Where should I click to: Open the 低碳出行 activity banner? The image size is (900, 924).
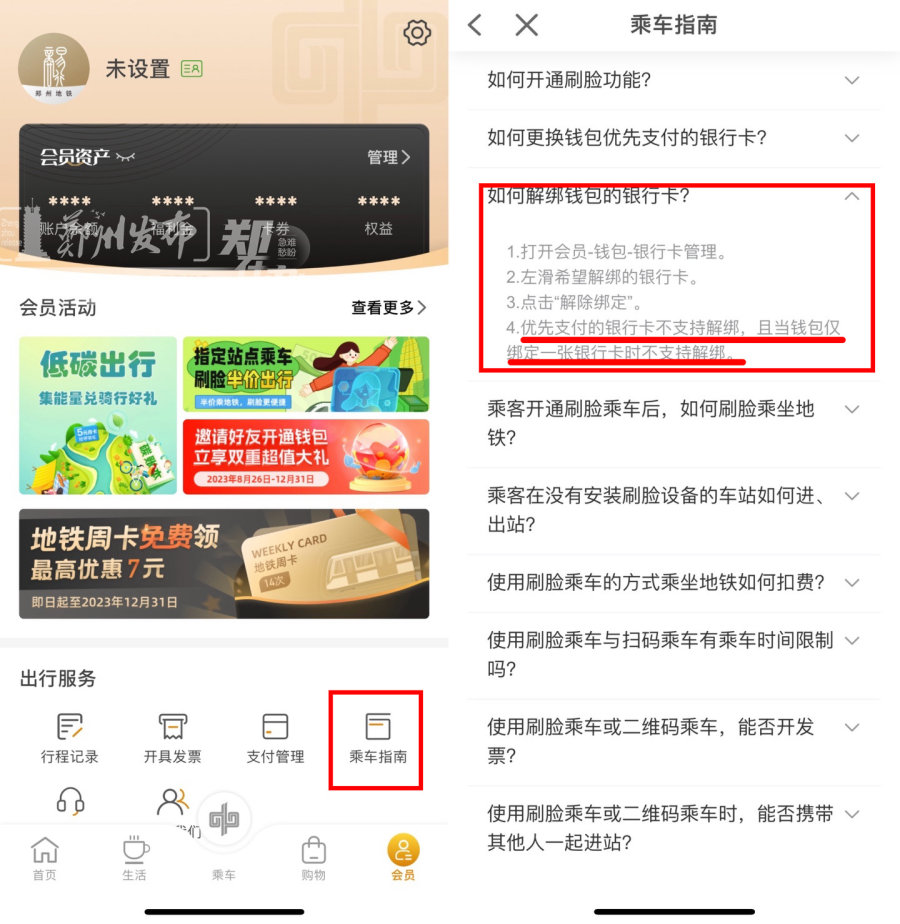pyautogui.click(x=97, y=415)
